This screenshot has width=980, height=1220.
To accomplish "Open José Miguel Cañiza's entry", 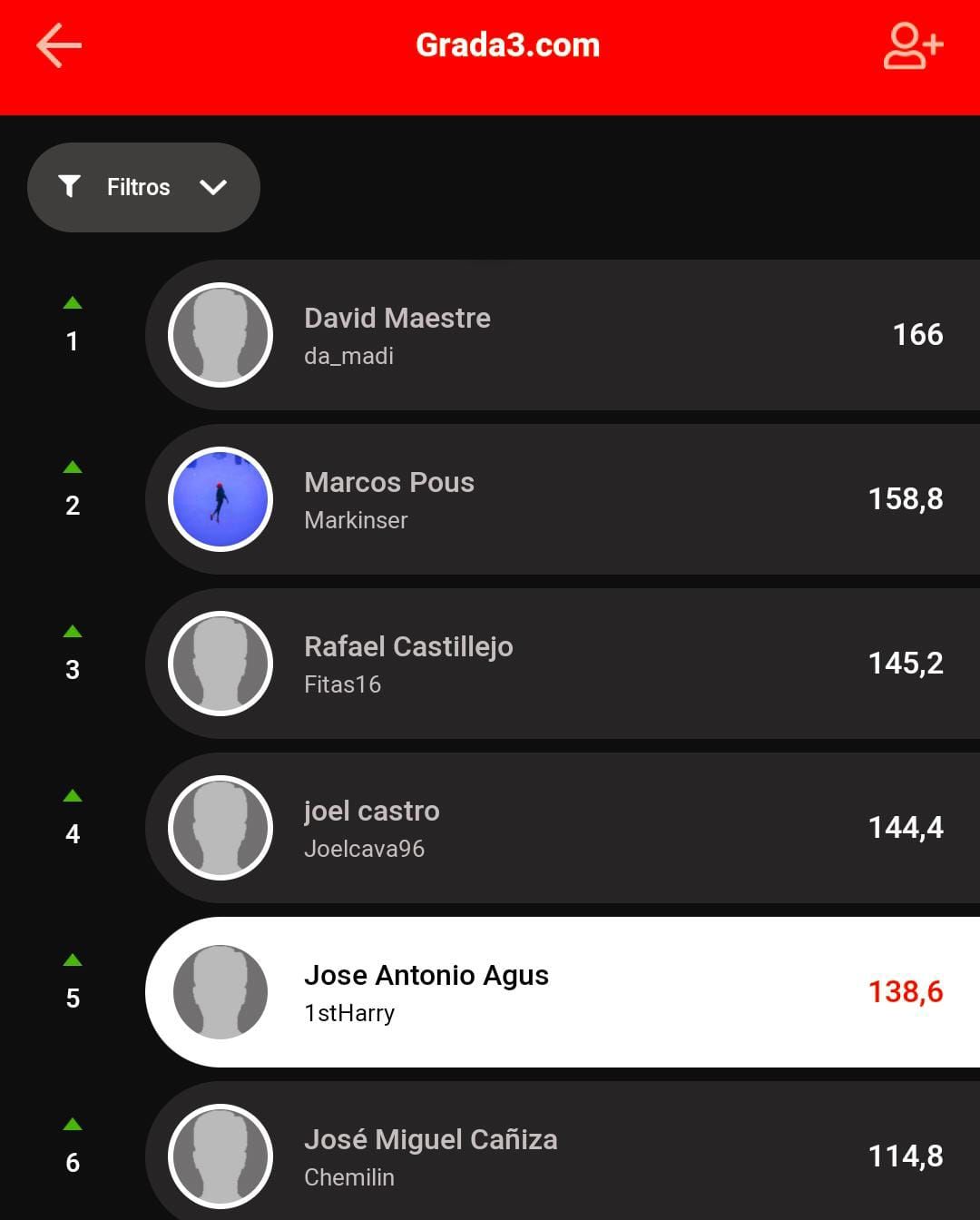I will coord(563,1155).
